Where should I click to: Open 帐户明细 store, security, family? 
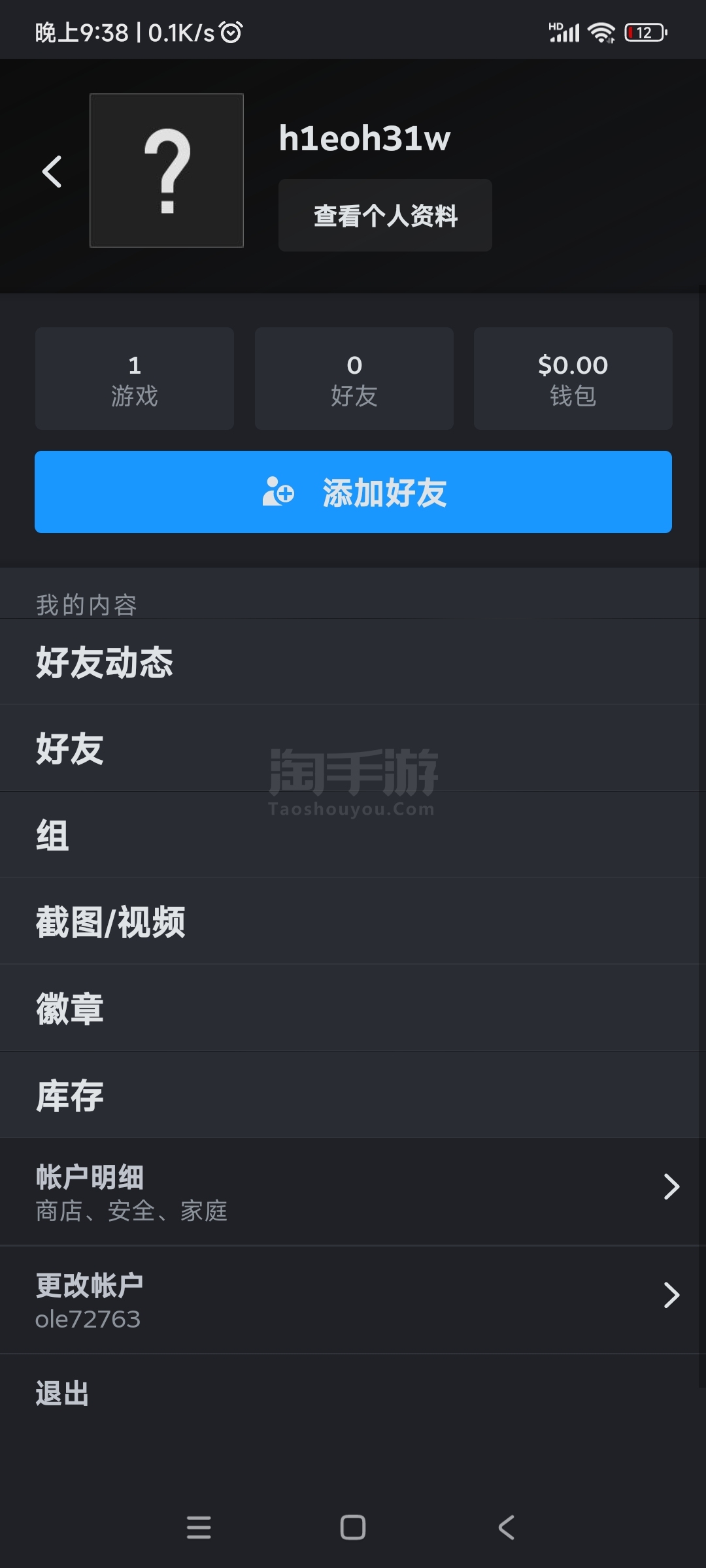pos(353,1192)
